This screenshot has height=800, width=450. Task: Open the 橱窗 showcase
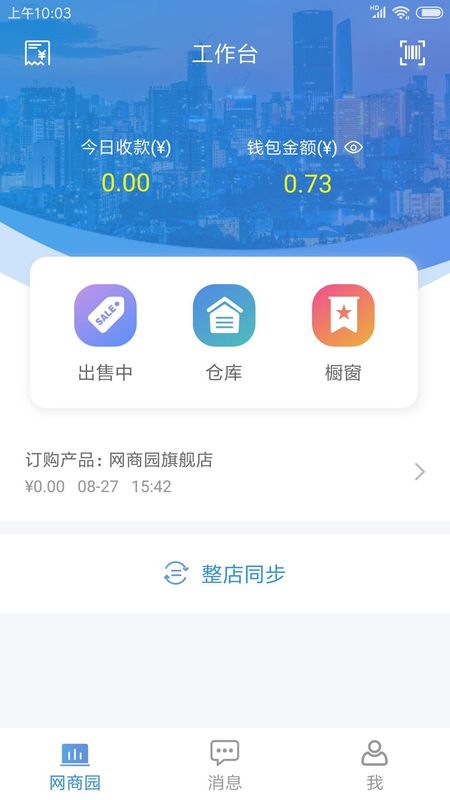(343, 333)
